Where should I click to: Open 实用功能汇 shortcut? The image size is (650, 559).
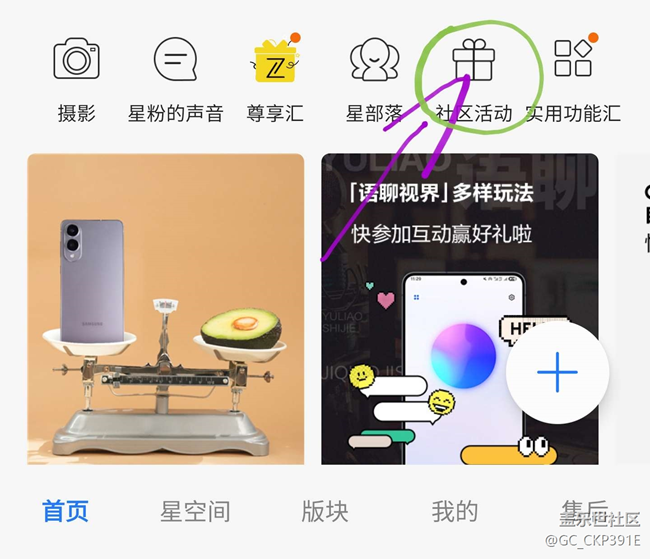click(573, 59)
